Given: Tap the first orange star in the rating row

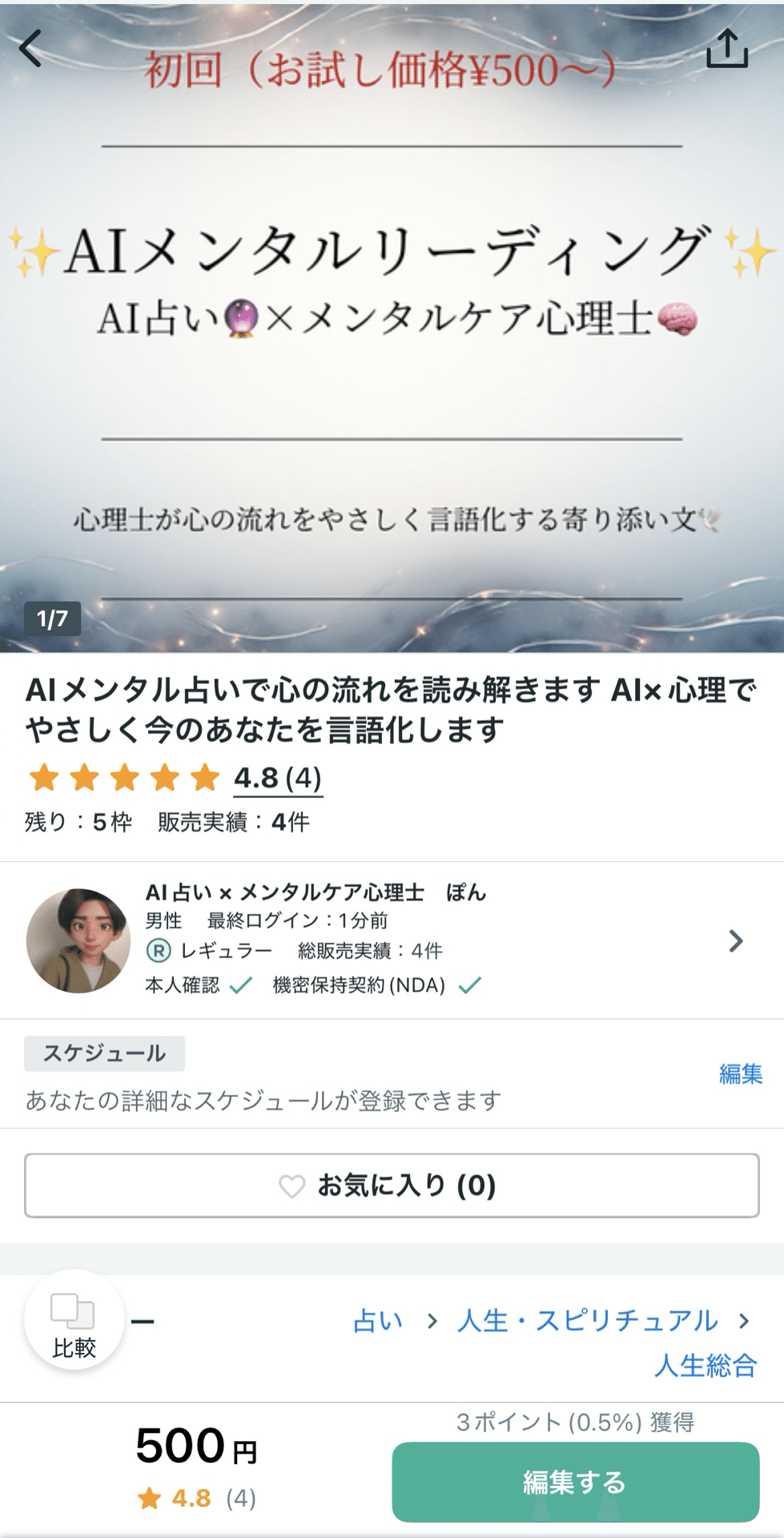Looking at the screenshot, I should tap(44, 777).
